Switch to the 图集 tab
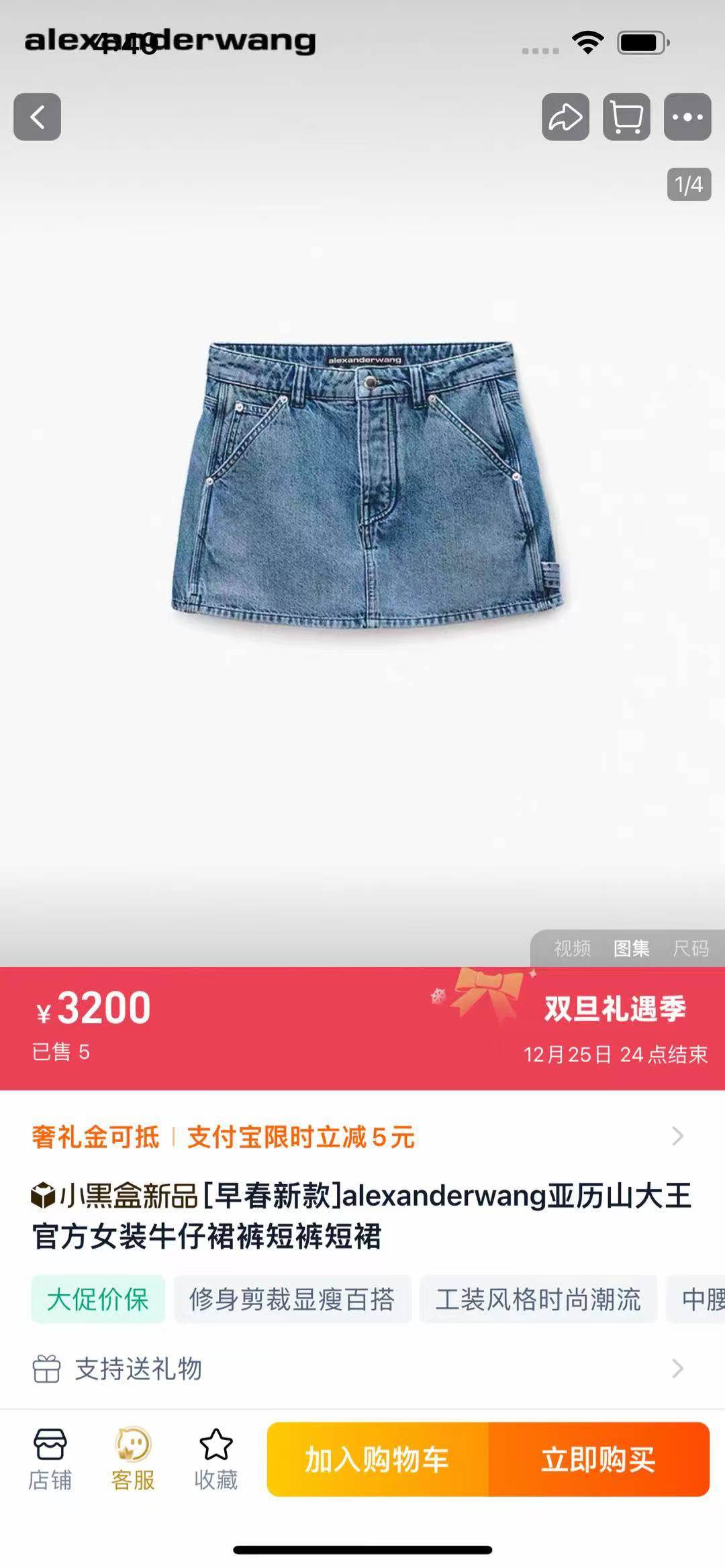 tap(631, 948)
